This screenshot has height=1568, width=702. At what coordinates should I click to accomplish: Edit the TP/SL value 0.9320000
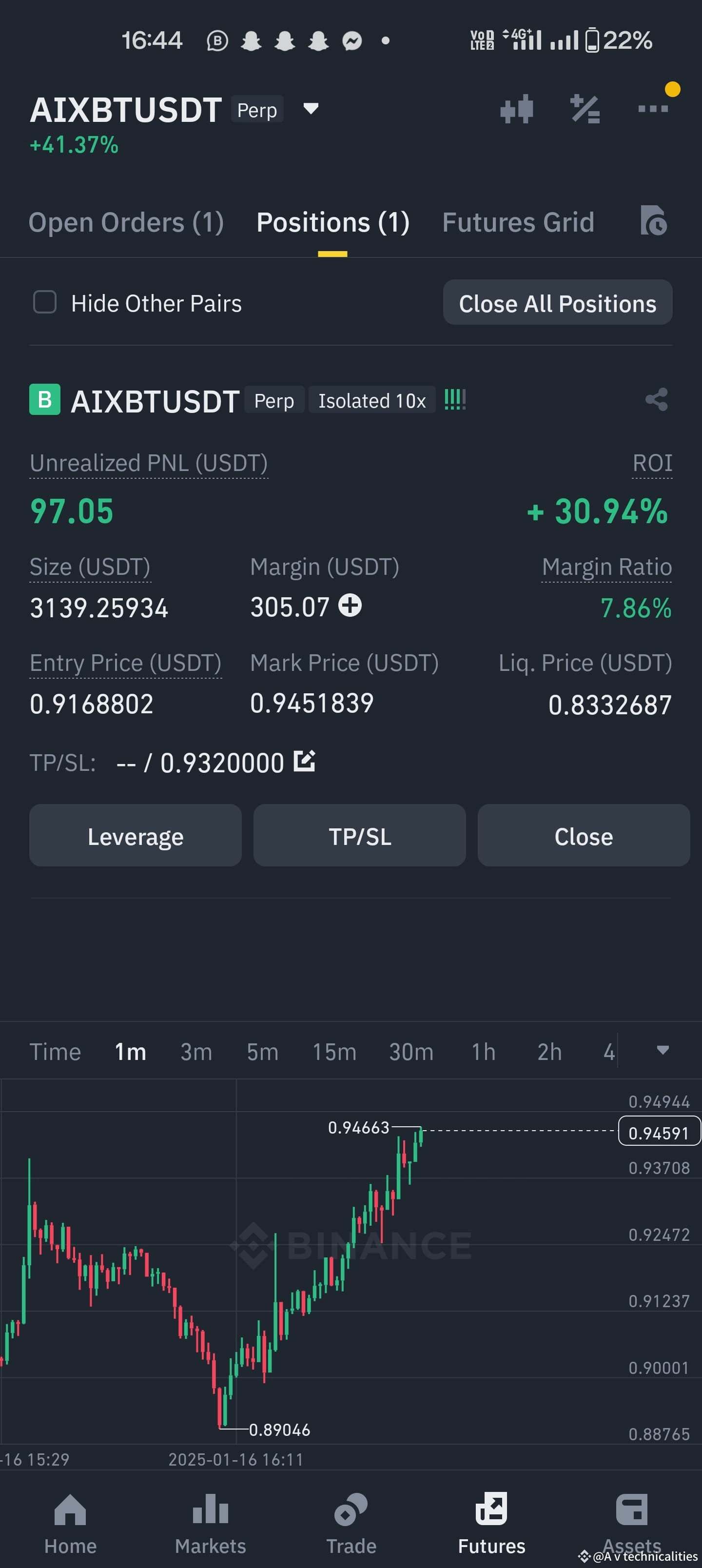click(304, 761)
